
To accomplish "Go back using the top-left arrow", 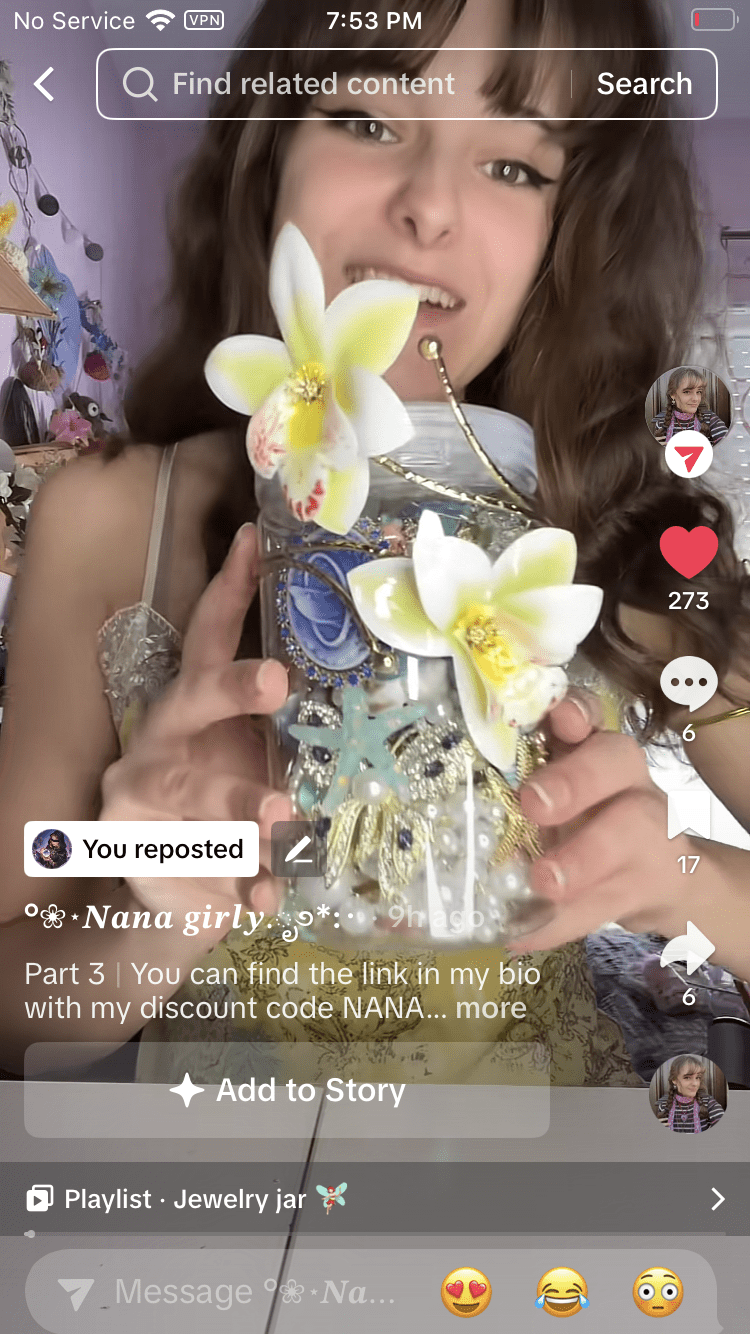I will click(x=44, y=84).
